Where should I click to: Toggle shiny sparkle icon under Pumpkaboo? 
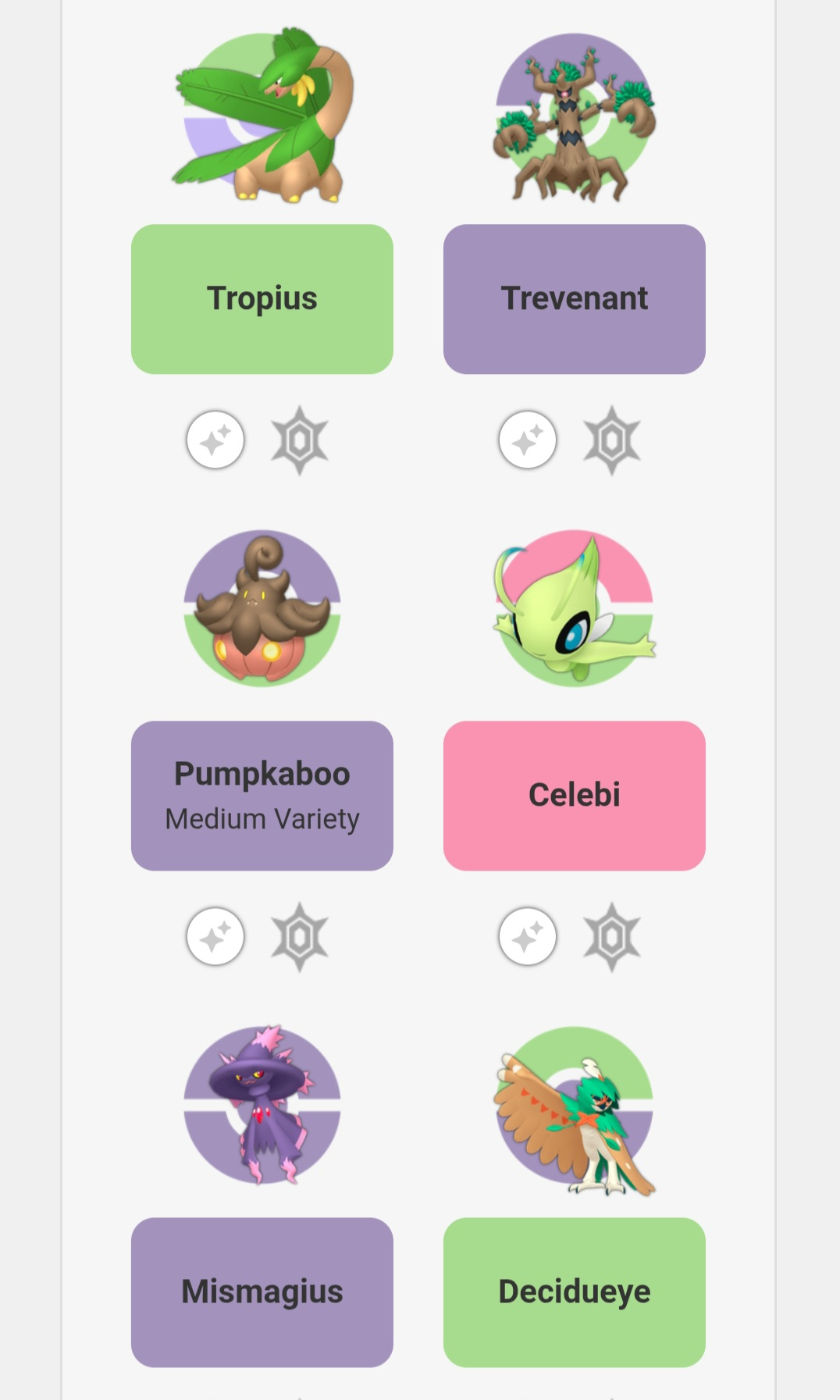click(x=215, y=936)
